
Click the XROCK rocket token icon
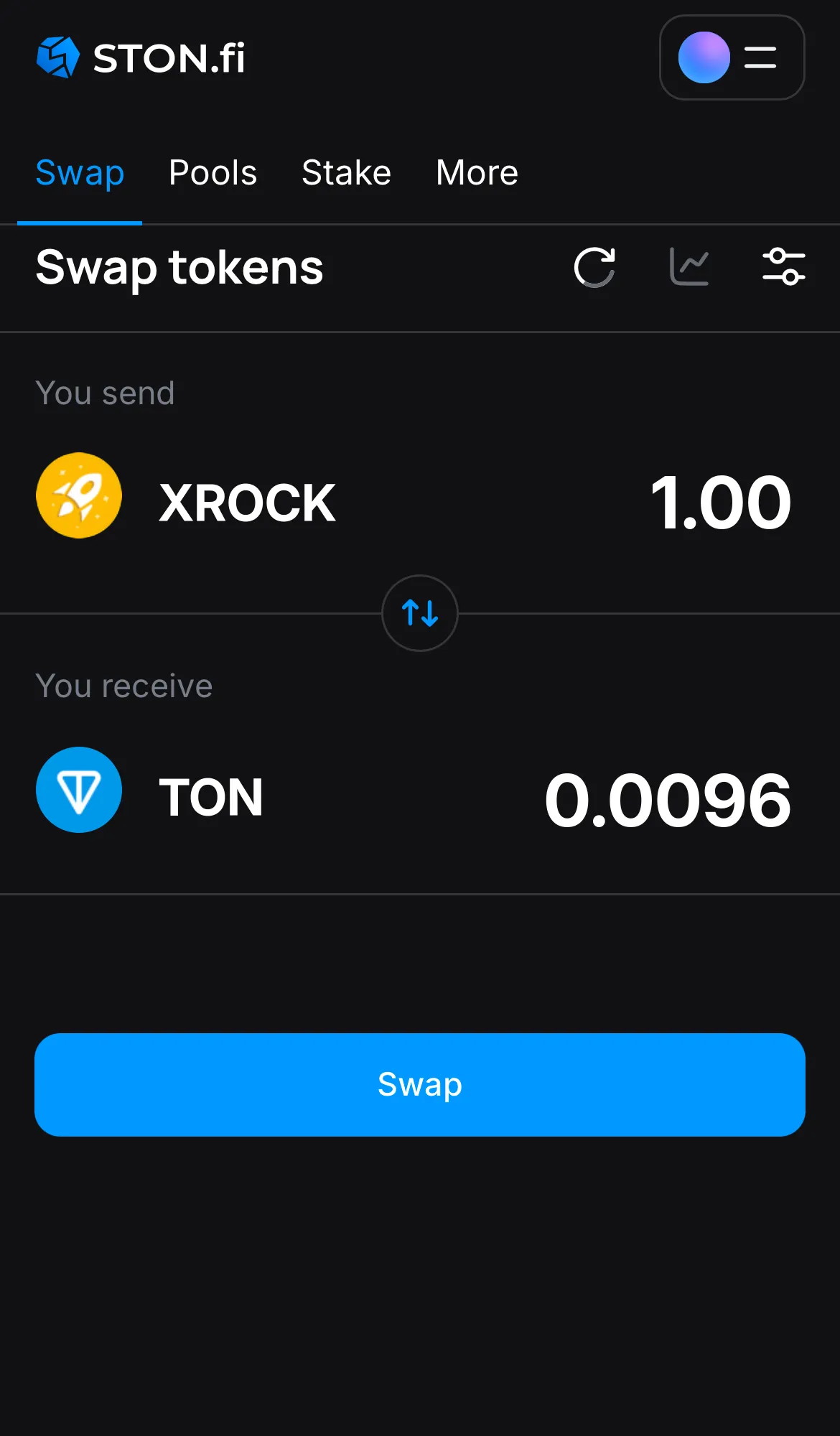click(x=79, y=495)
